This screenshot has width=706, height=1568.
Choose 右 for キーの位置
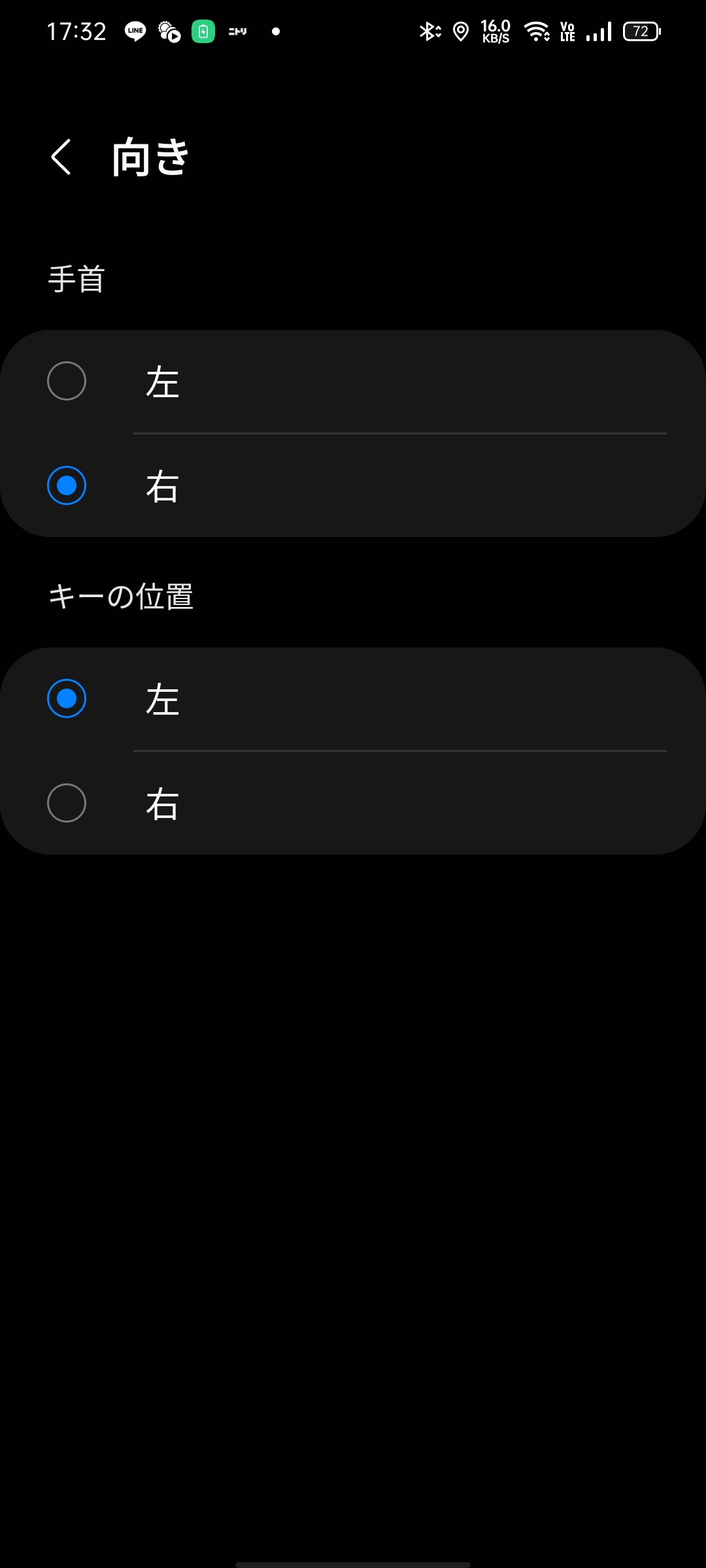click(353, 803)
